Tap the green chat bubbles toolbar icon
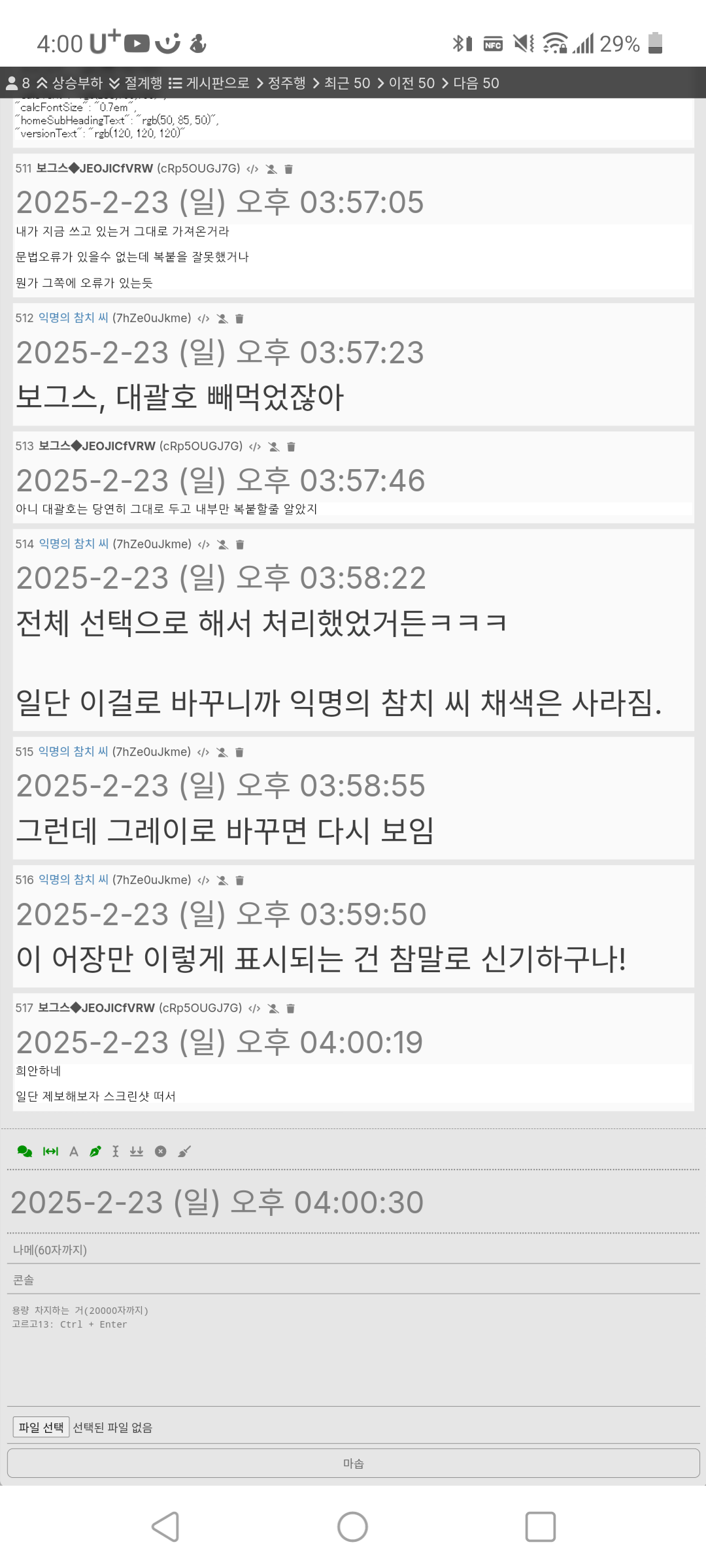706x1568 pixels. point(25,1151)
